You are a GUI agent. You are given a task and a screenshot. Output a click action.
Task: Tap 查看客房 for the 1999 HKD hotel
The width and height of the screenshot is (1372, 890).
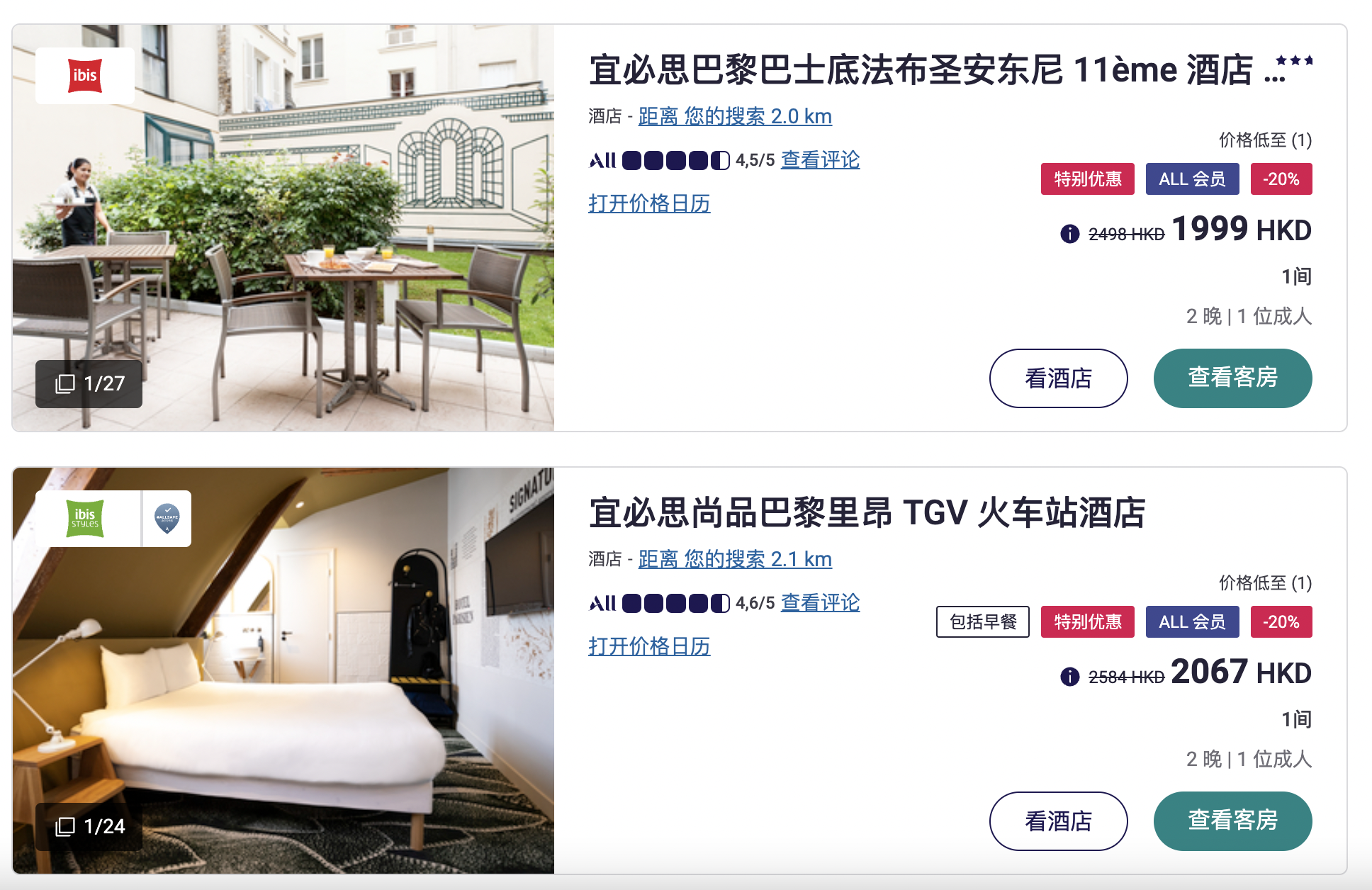[1232, 378]
